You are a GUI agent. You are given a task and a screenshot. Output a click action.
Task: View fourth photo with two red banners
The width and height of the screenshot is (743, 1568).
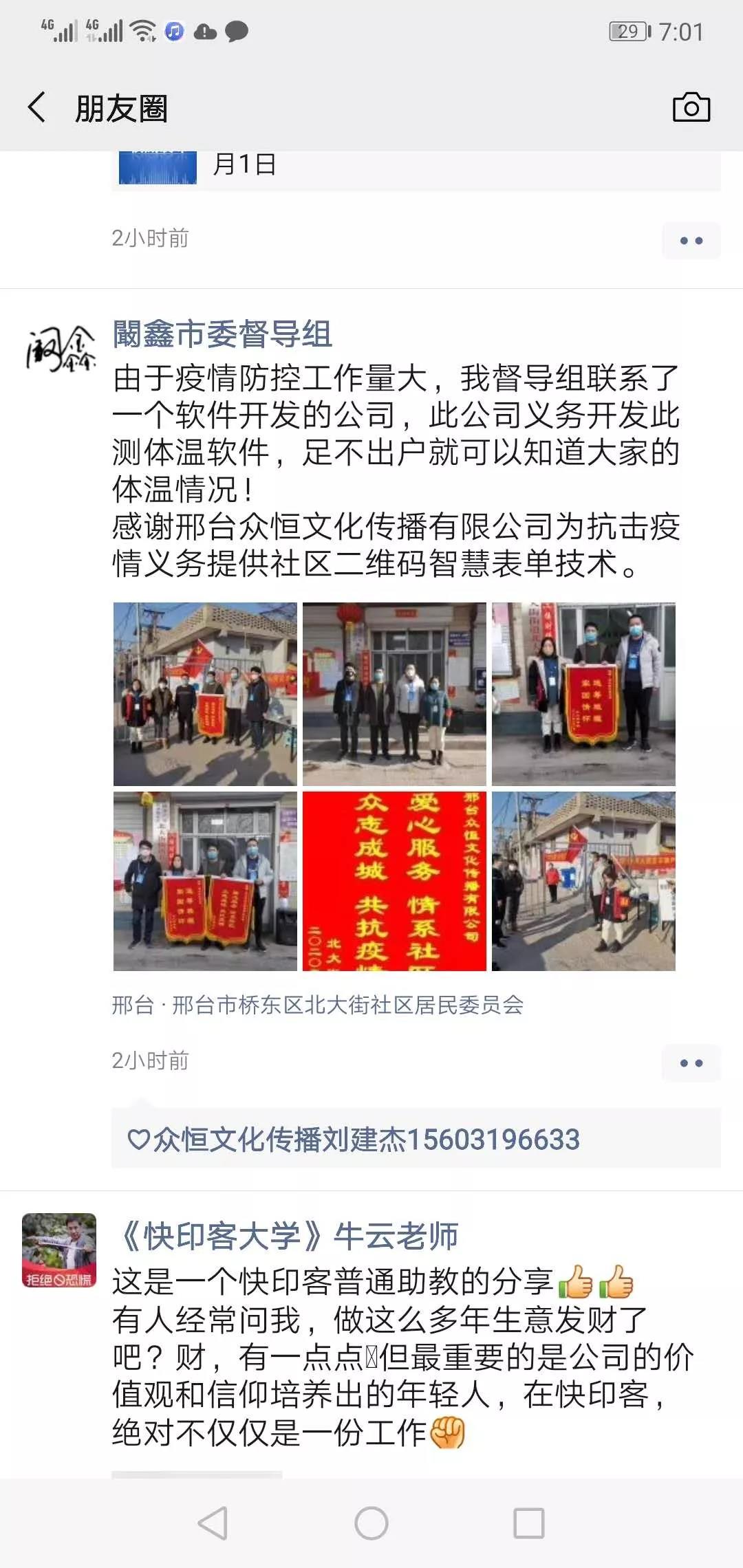(205, 881)
